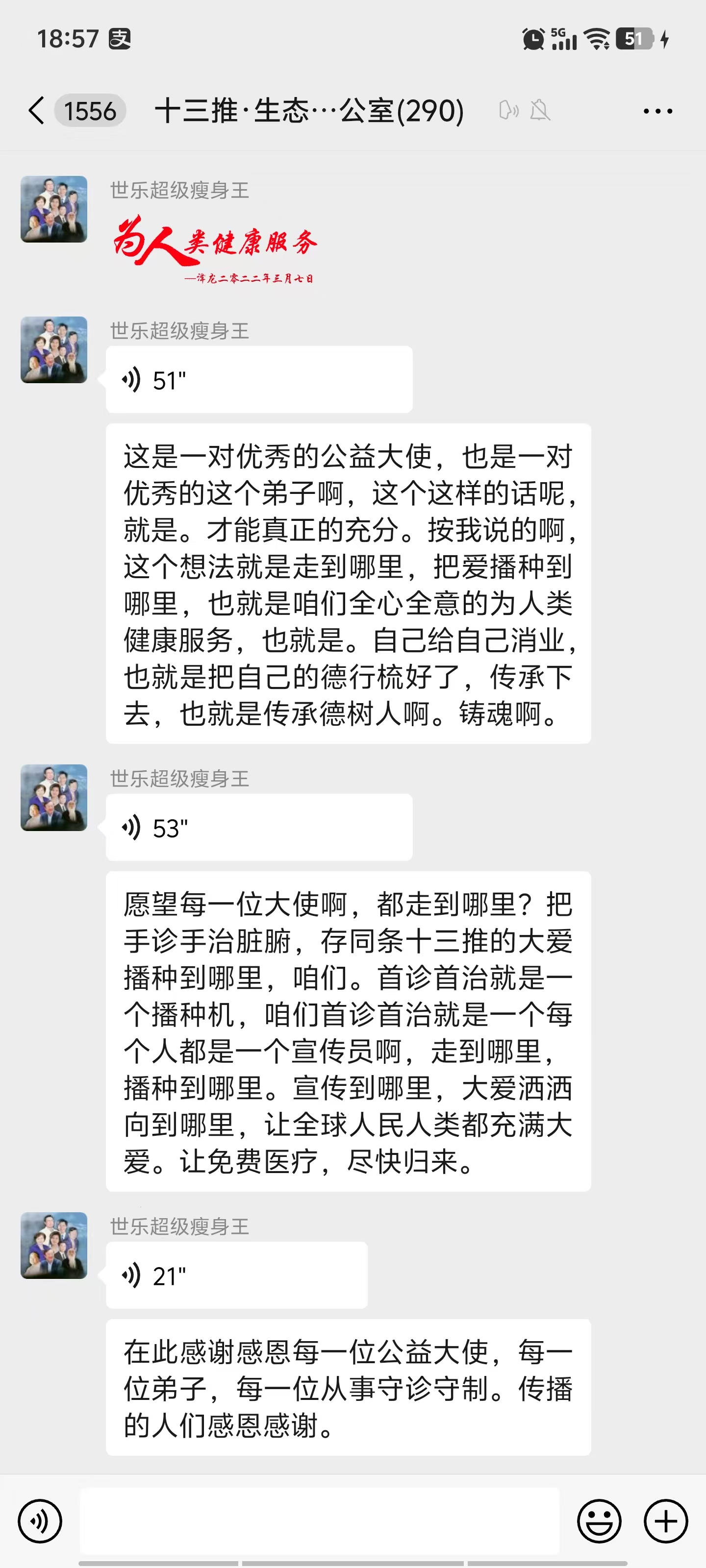Open sender avatar beside the 51" voice message

click(53, 350)
